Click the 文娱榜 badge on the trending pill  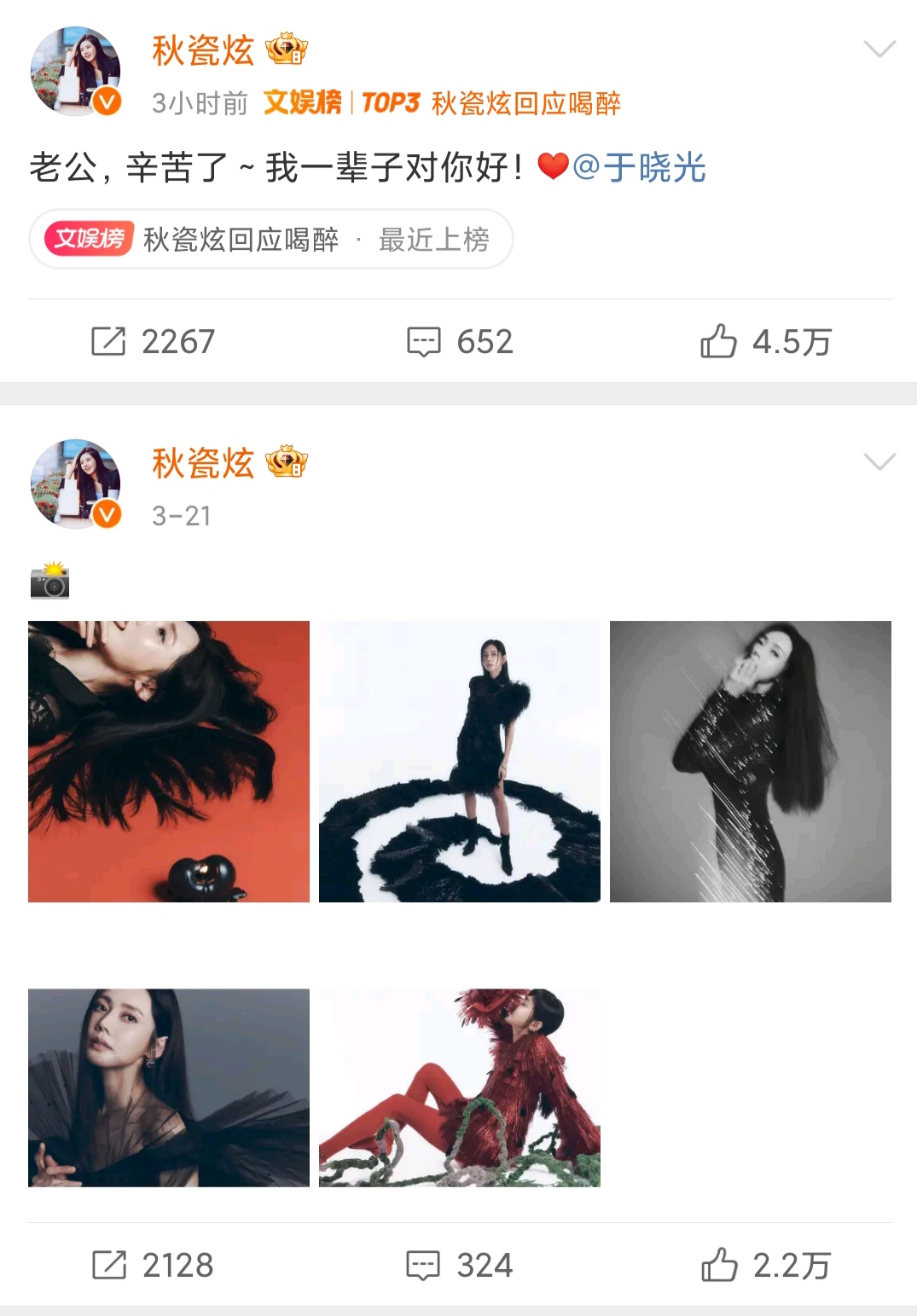(84, 241)
